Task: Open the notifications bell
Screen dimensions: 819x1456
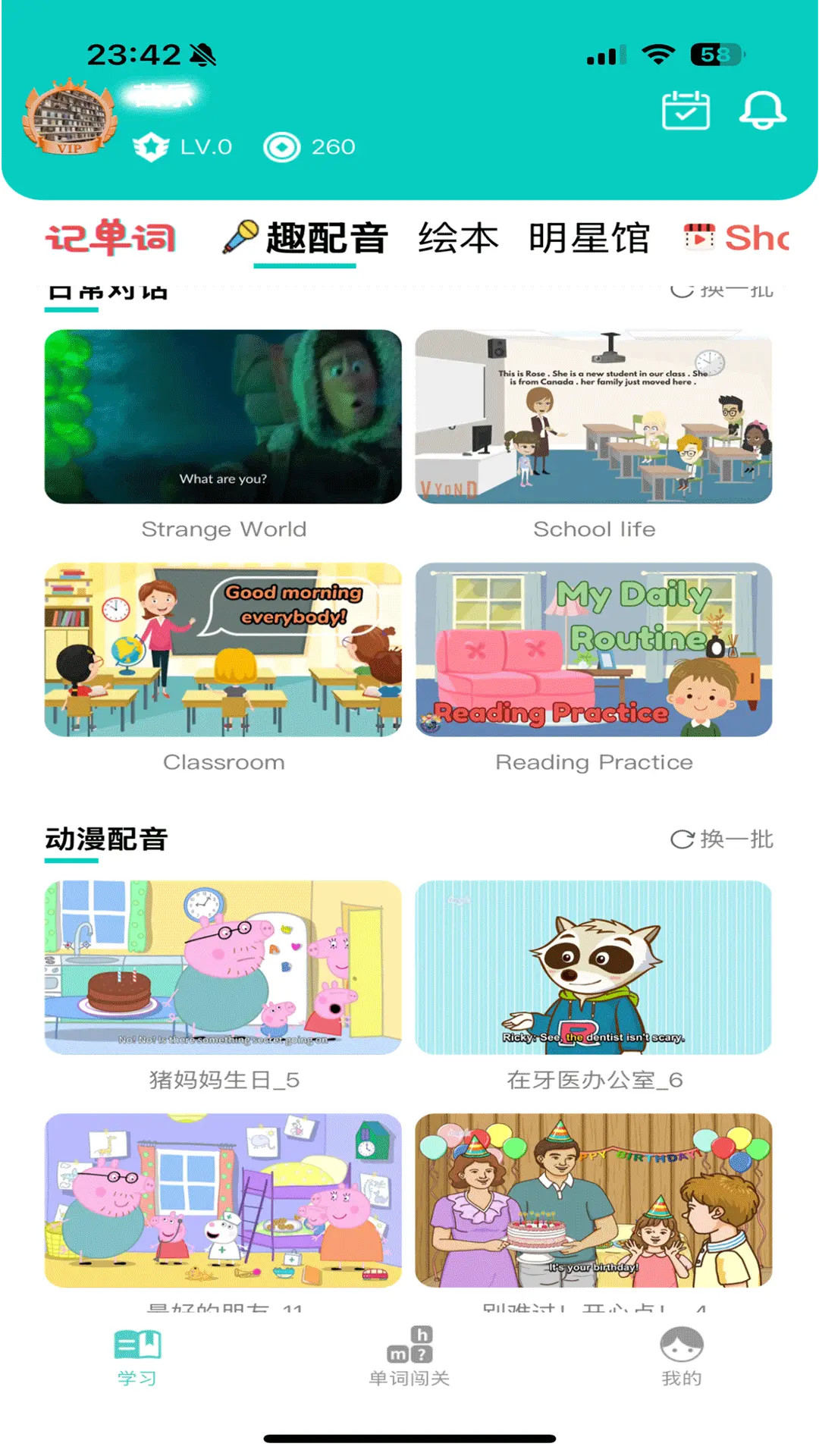Action: [762, 111]
